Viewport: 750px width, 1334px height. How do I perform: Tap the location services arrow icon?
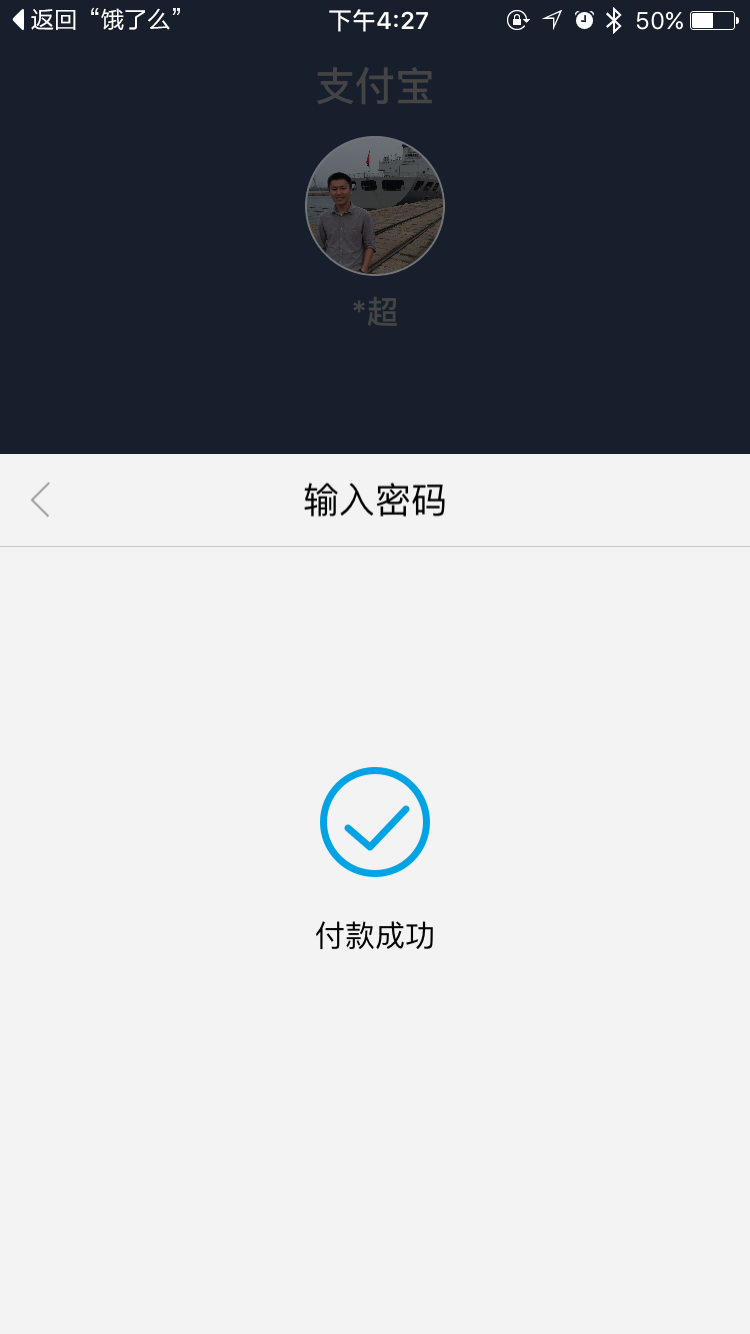pos(551,20)
